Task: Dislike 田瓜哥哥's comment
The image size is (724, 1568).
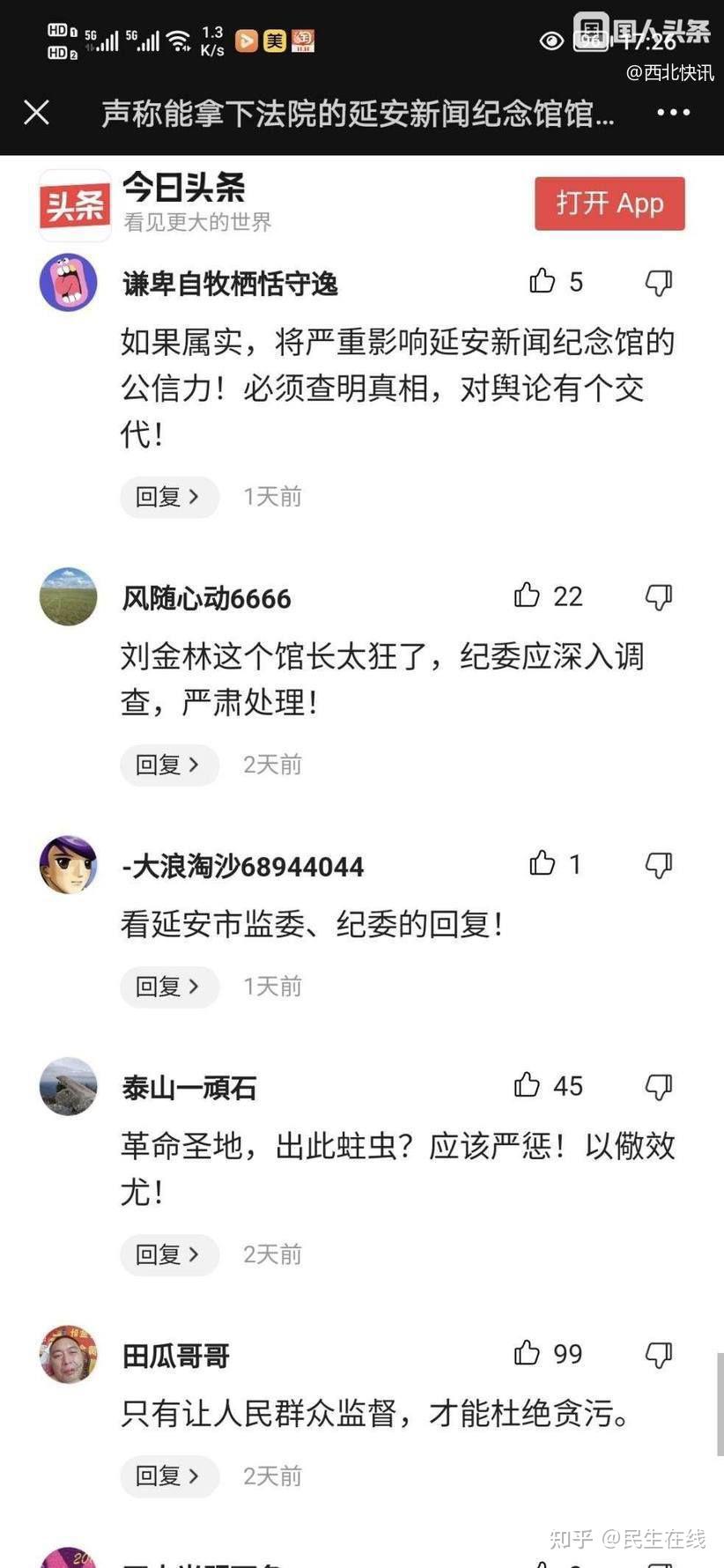Action: 659,1354
